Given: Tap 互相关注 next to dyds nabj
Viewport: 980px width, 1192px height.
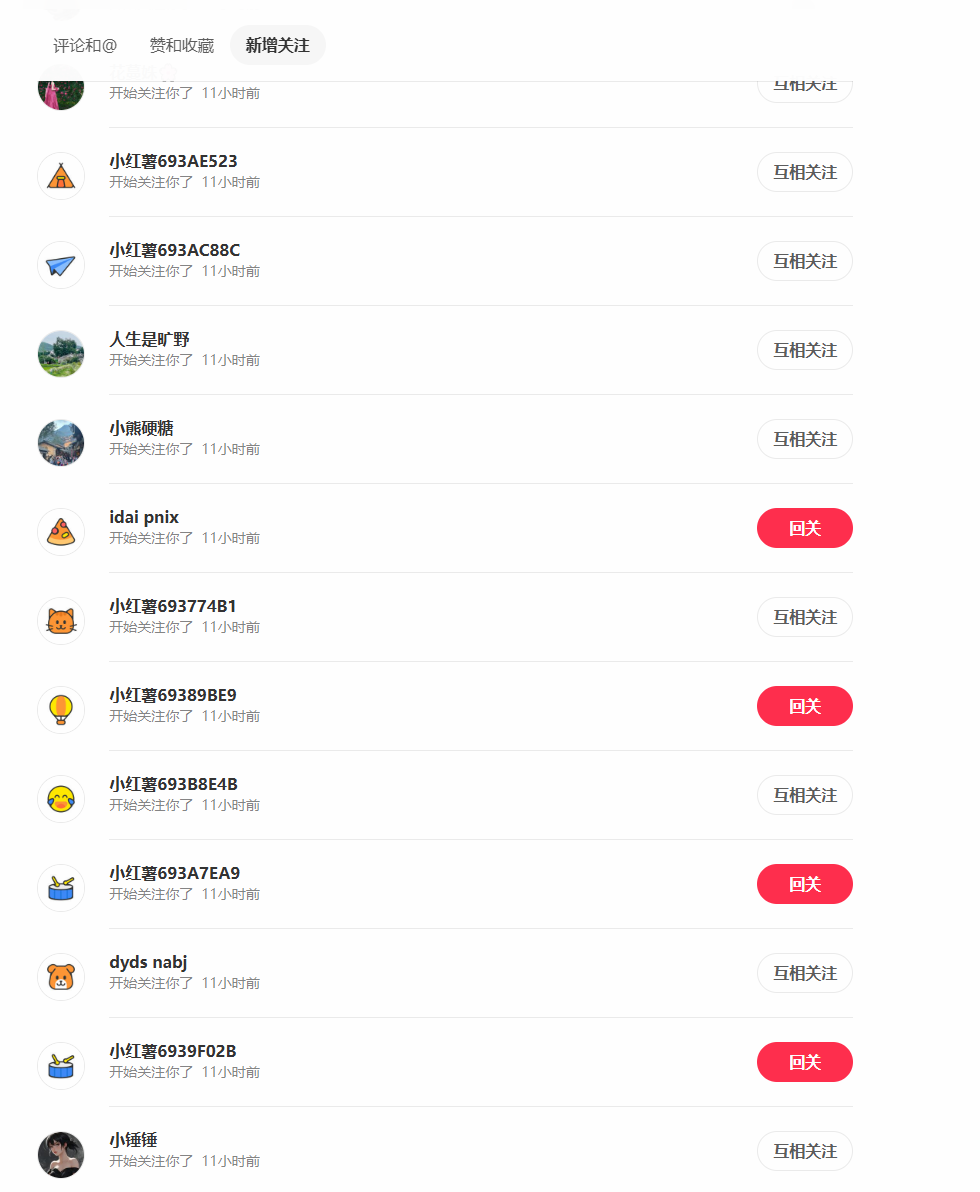Looking at the screenshot, I should coord(804,973).
